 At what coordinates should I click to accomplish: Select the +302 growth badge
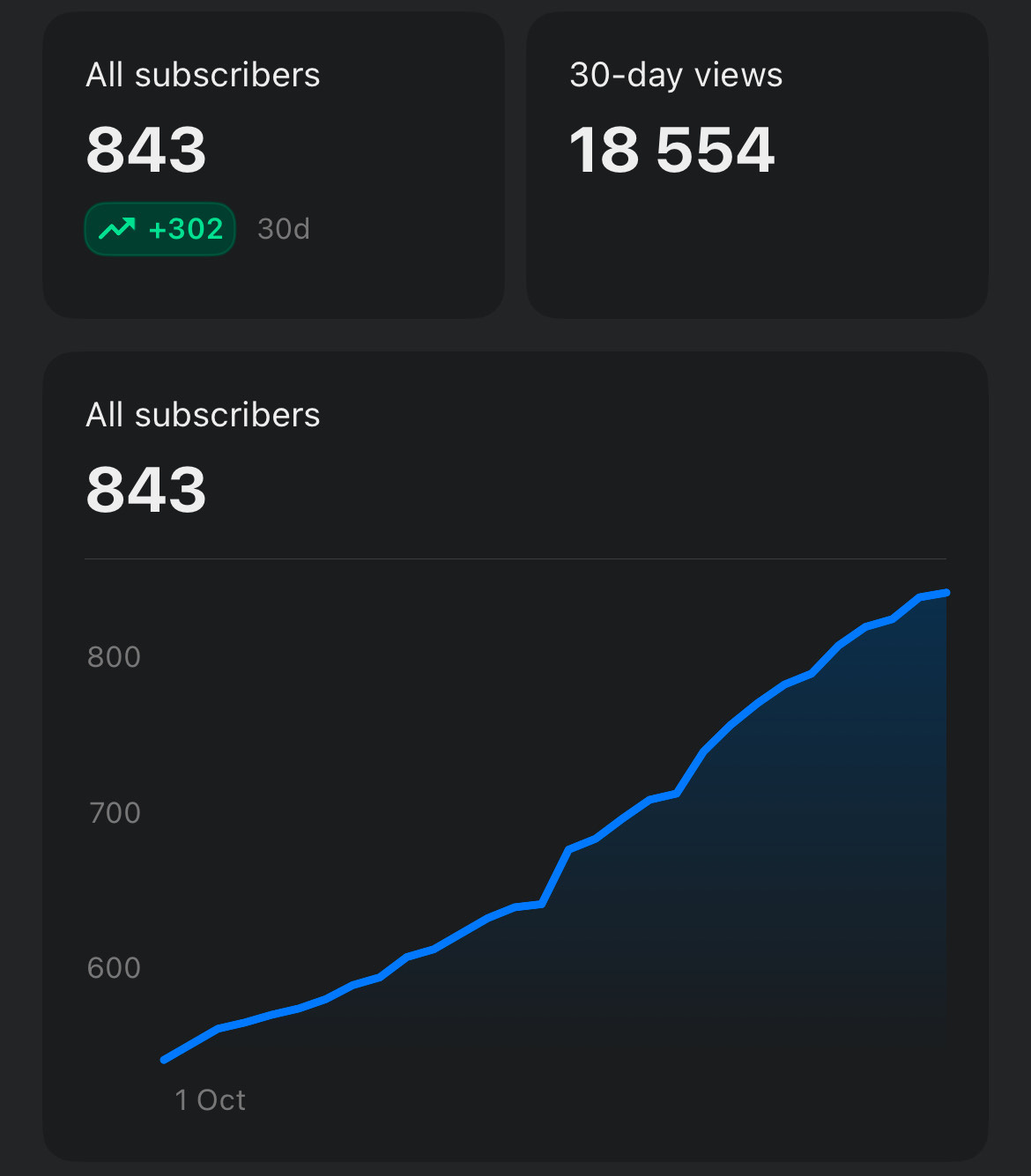pos(159,228)
